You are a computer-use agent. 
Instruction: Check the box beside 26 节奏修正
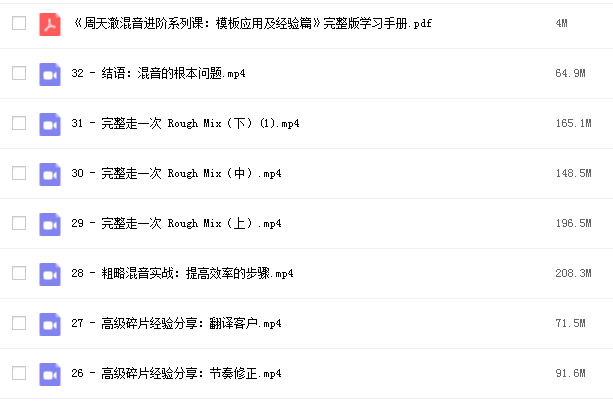(19, 373)
